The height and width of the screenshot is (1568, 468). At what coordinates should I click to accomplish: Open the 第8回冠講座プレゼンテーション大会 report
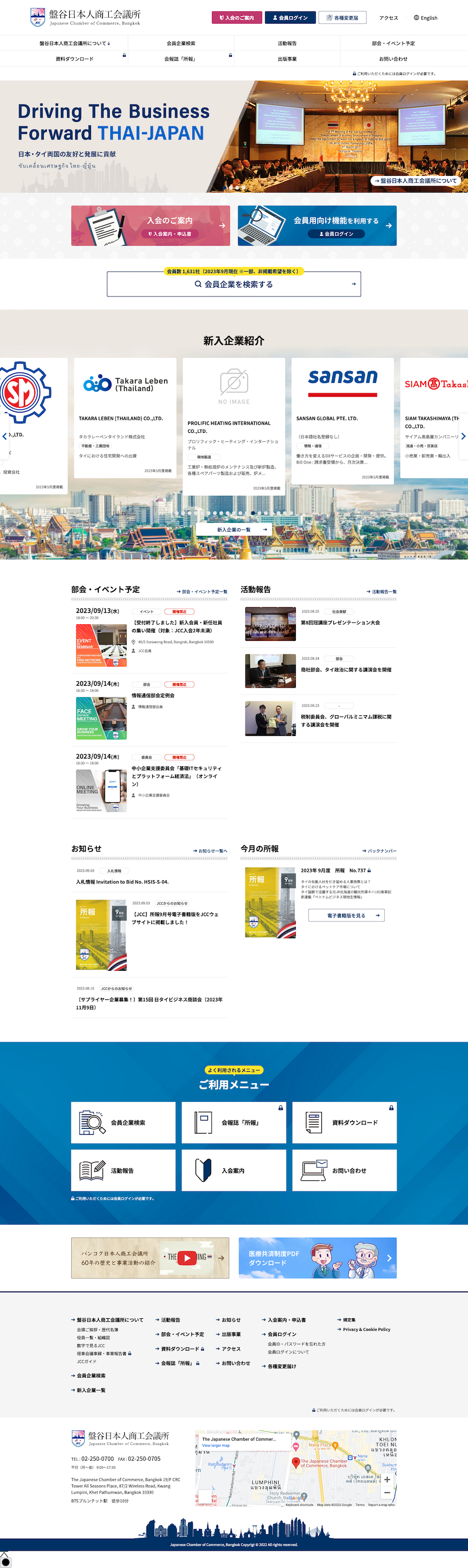coord(340,623)
